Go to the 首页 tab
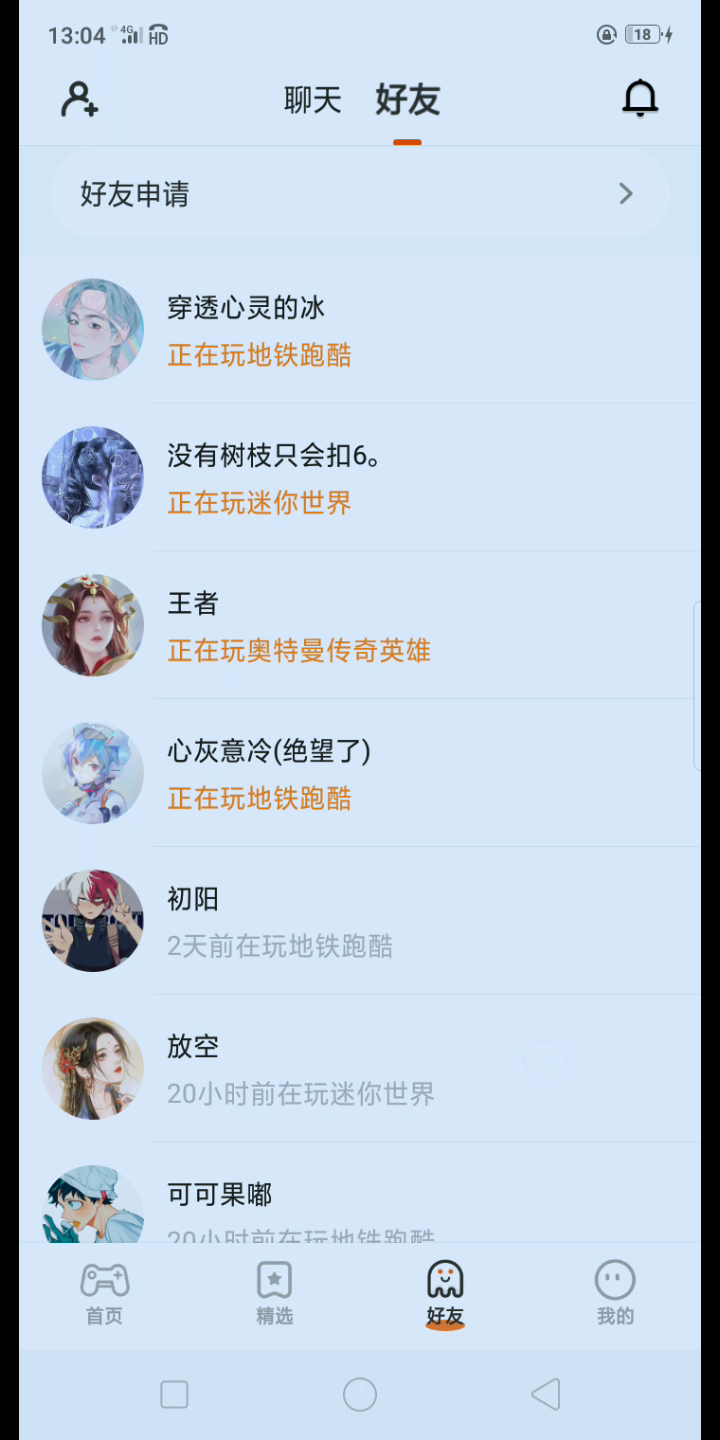 pyautogui.click(x=104, y=1294)
